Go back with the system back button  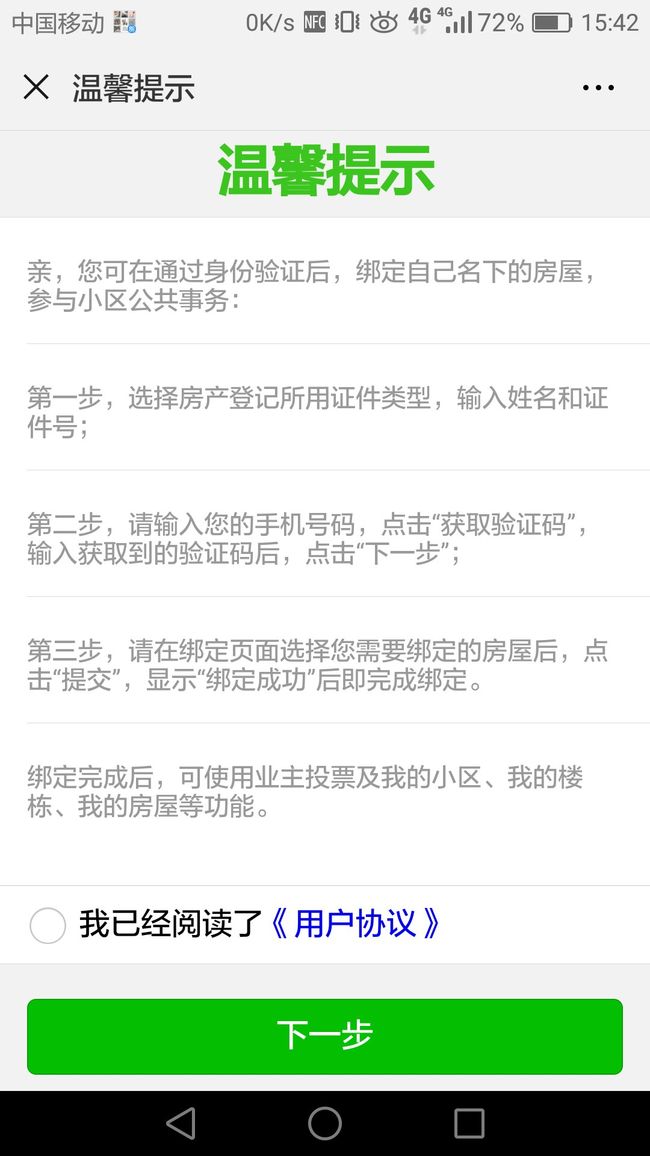pyautogui.click(x=181, y=1124)
